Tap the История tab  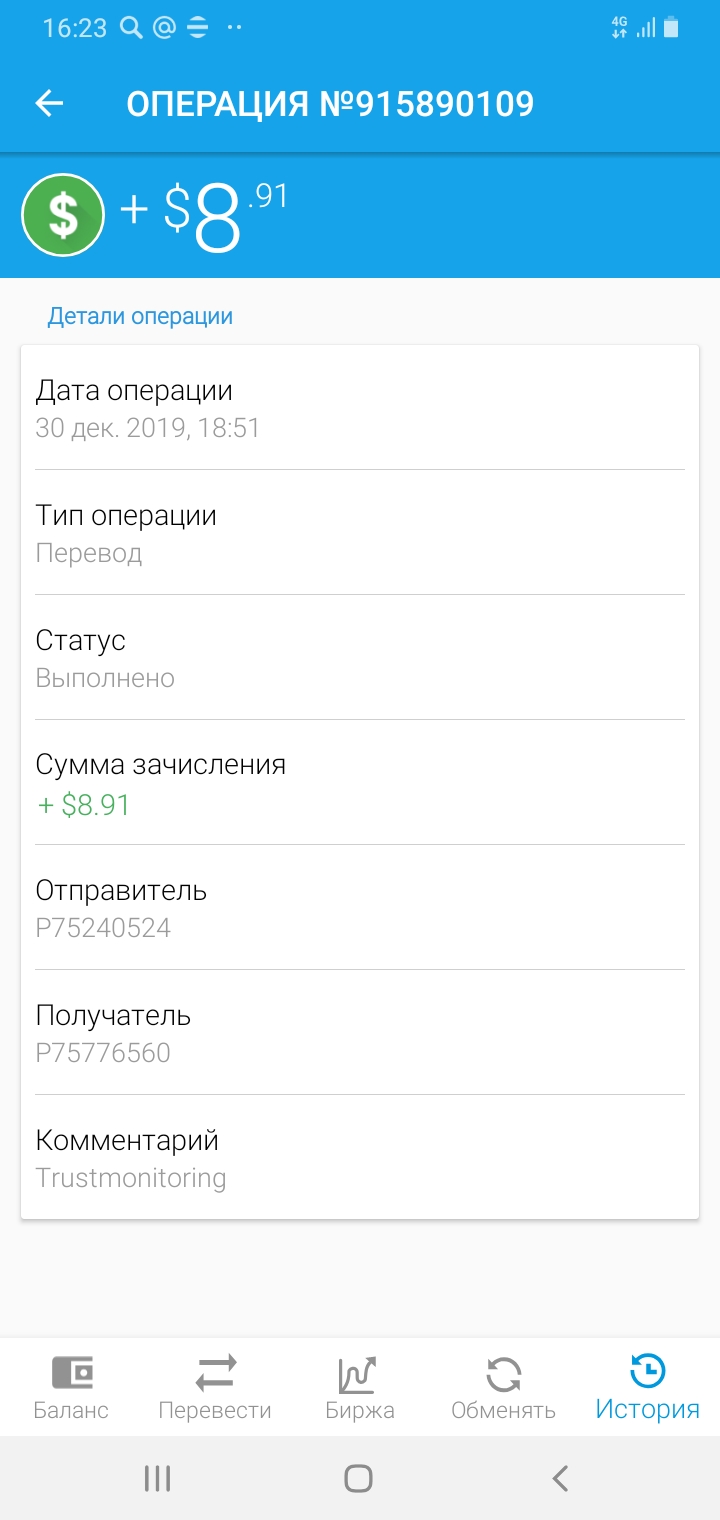pos(648,1388)
